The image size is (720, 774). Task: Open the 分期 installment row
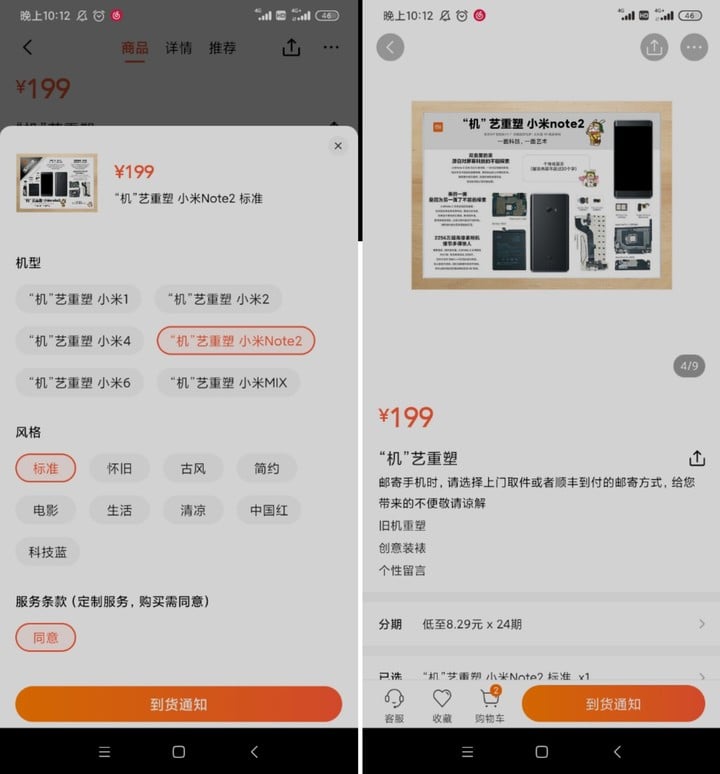(540, 624)
